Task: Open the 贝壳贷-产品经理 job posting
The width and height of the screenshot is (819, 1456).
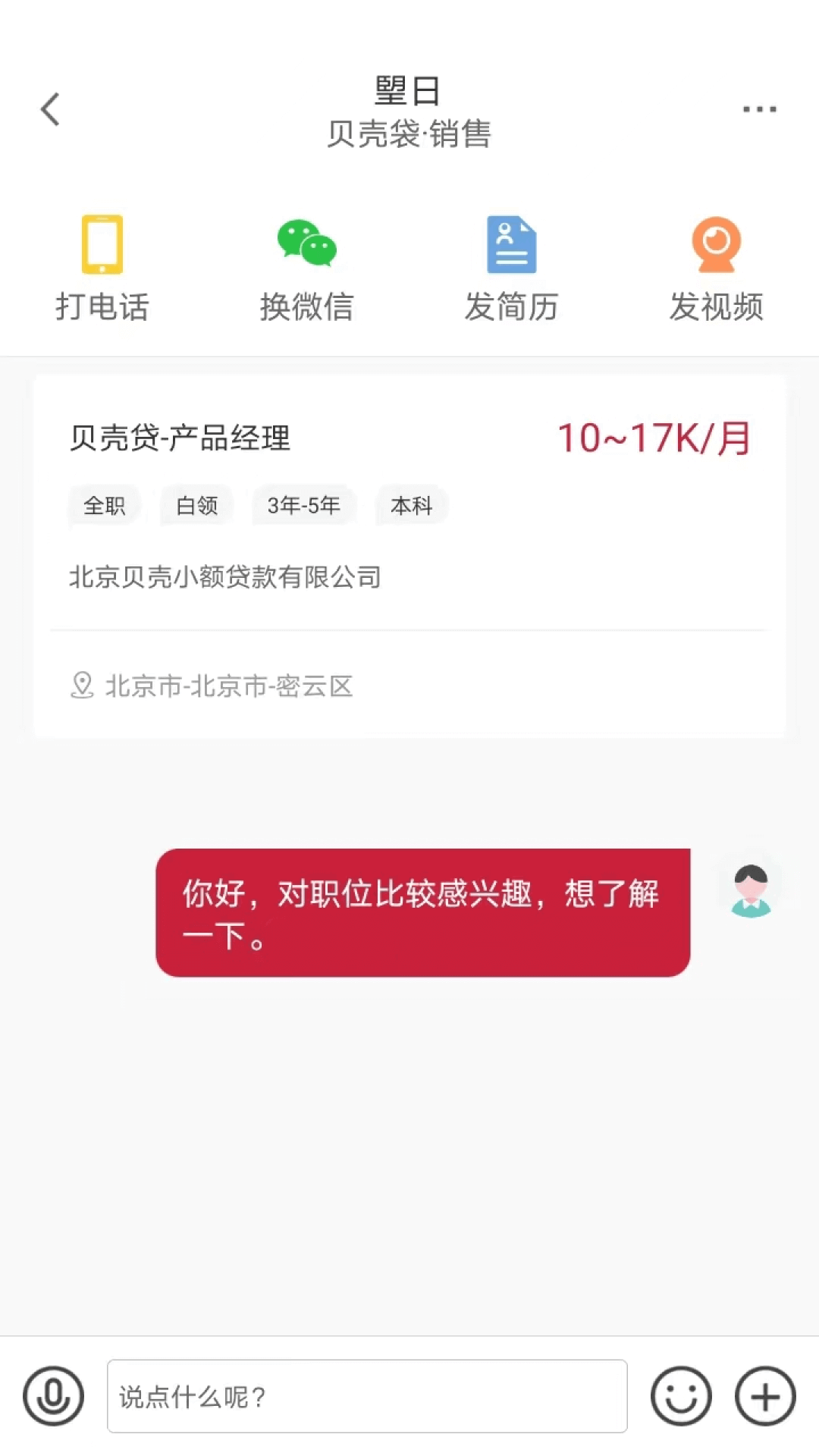Action: click(180, 438)
